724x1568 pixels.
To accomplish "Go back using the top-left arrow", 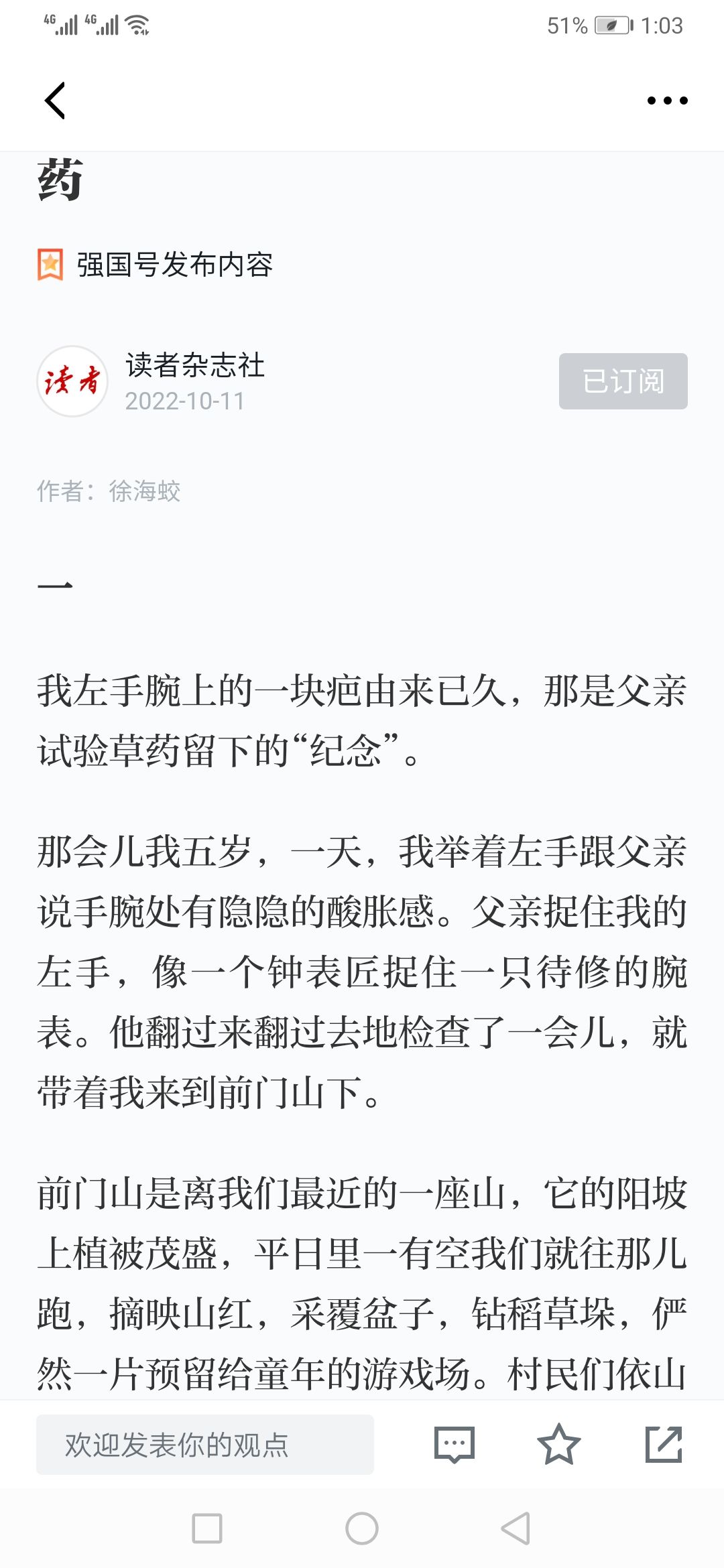I will (x=55, y=101).
